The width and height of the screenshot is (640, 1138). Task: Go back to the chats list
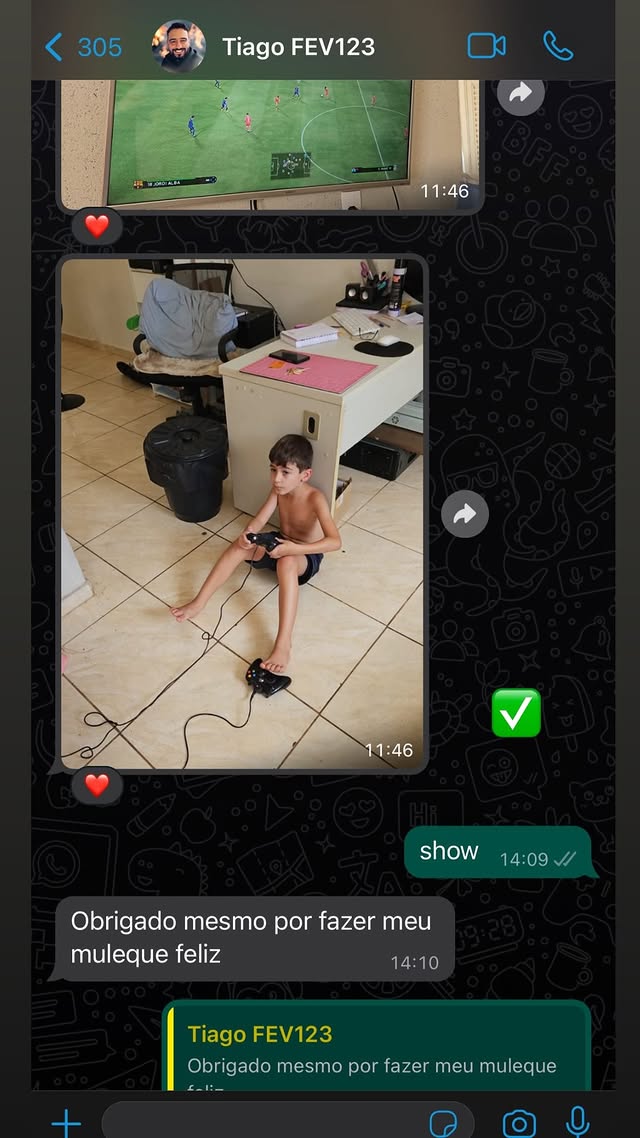82,47
